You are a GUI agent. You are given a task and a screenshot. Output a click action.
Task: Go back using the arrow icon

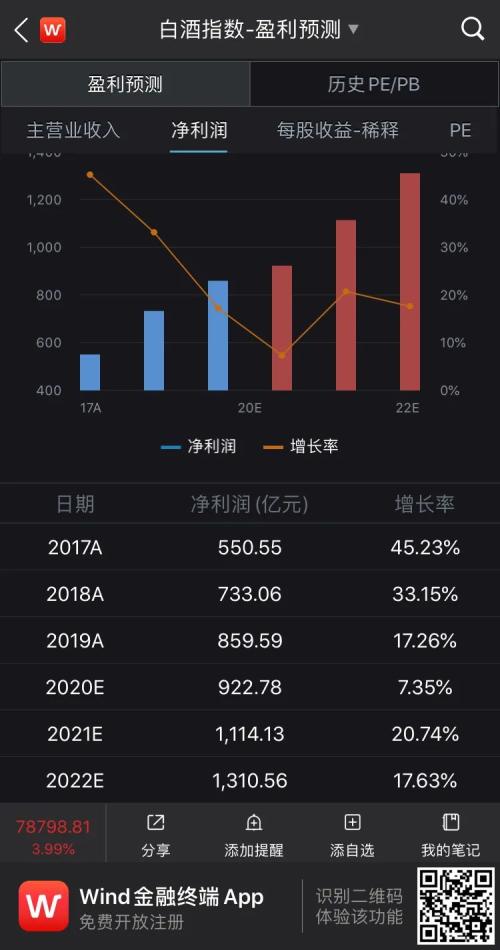click(x=21, y=30)
